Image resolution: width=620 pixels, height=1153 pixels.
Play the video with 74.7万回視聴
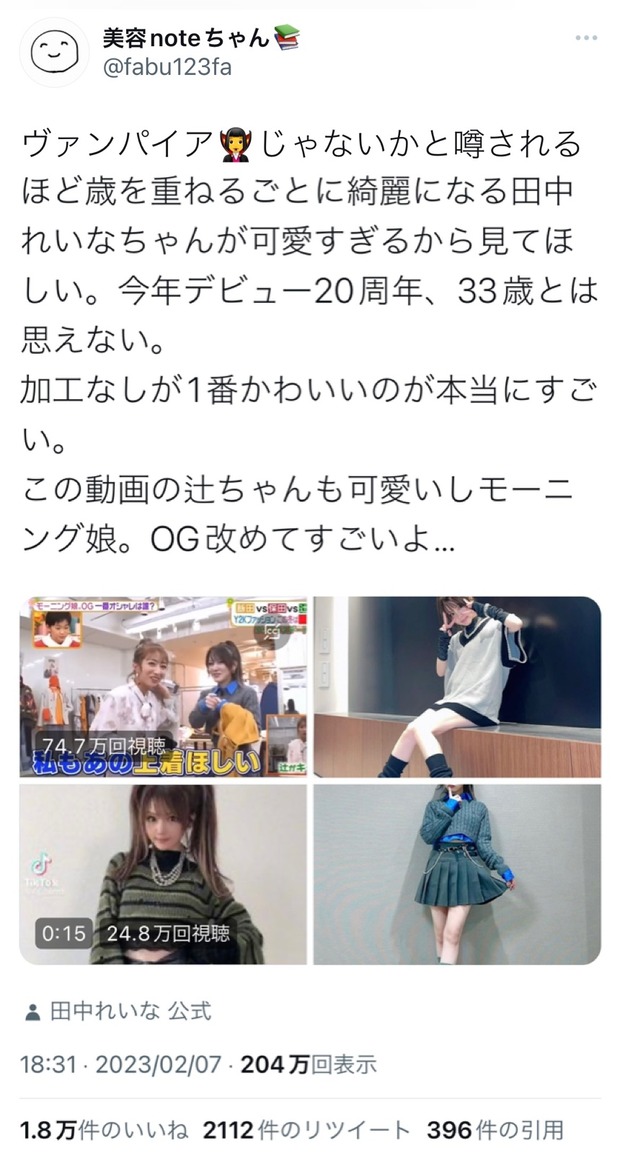(163, 686)
